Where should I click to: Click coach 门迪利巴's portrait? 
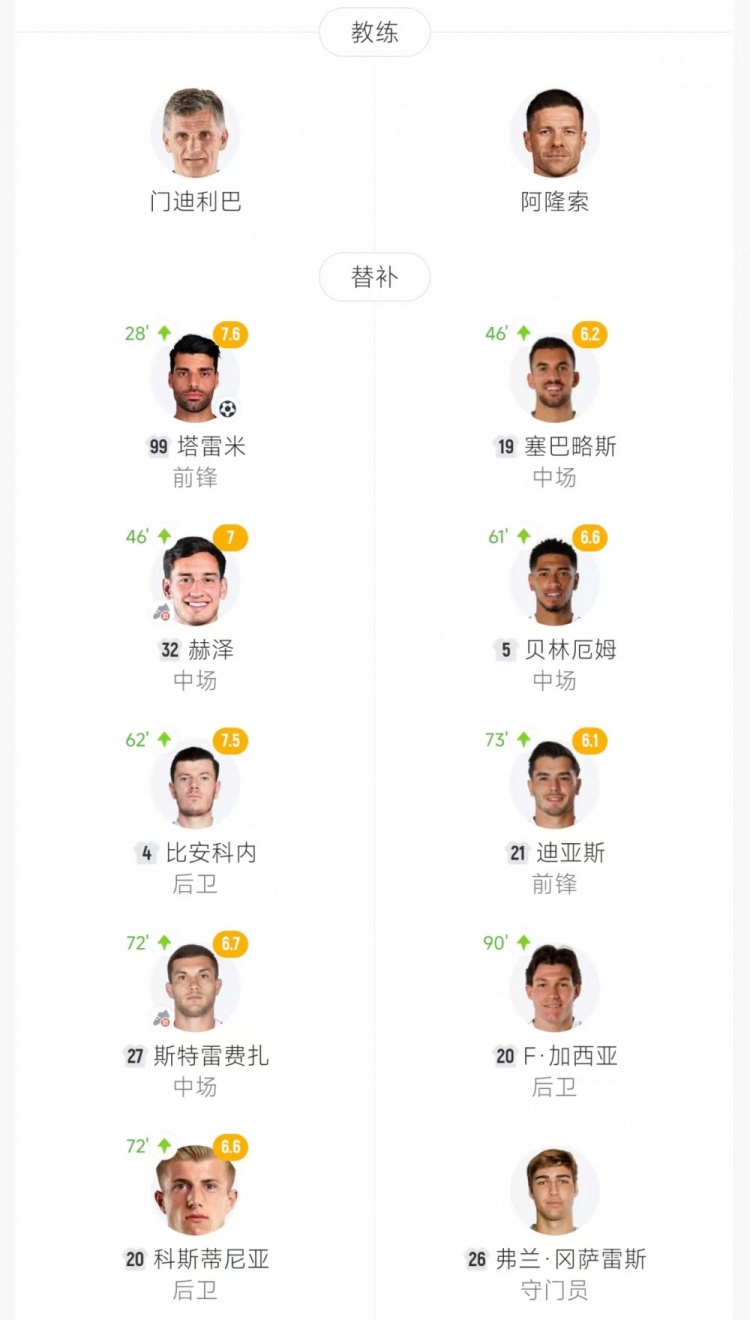(196, 131)
